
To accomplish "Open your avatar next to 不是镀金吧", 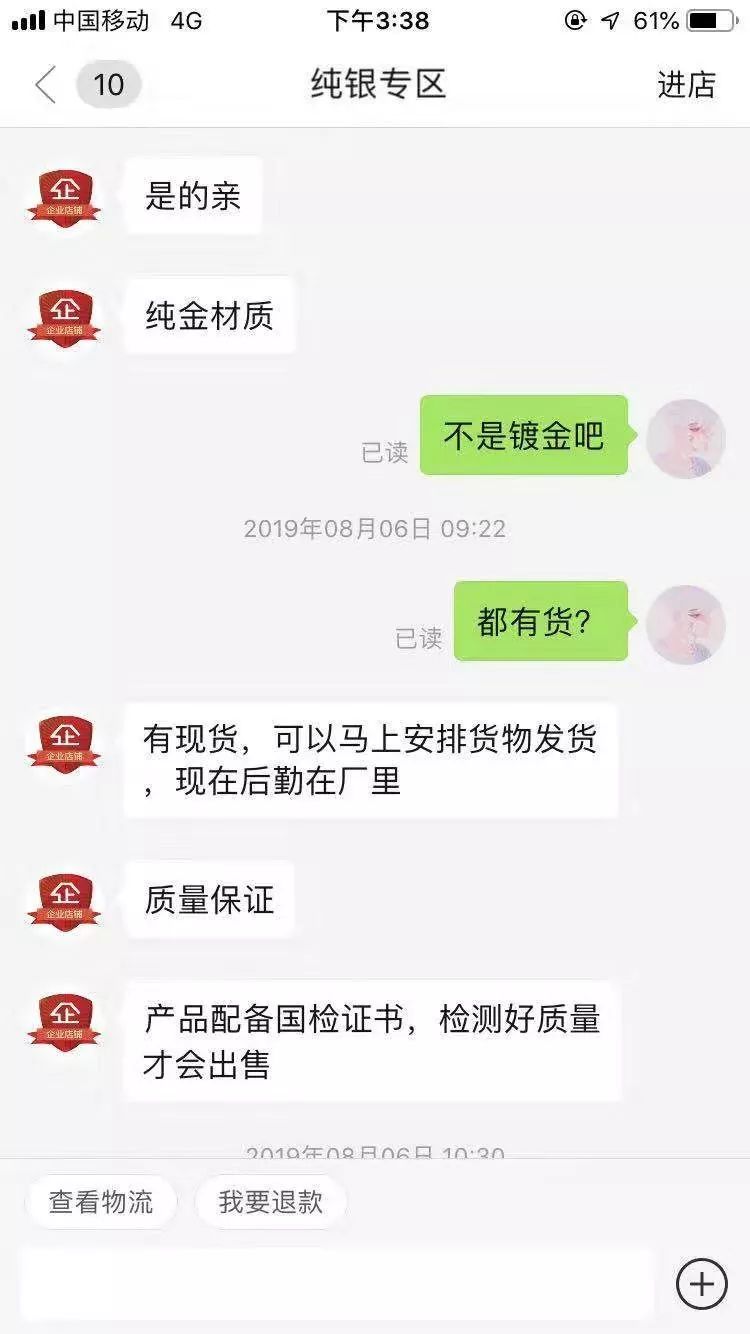I will pyautogui.click(x=685, y=439).
